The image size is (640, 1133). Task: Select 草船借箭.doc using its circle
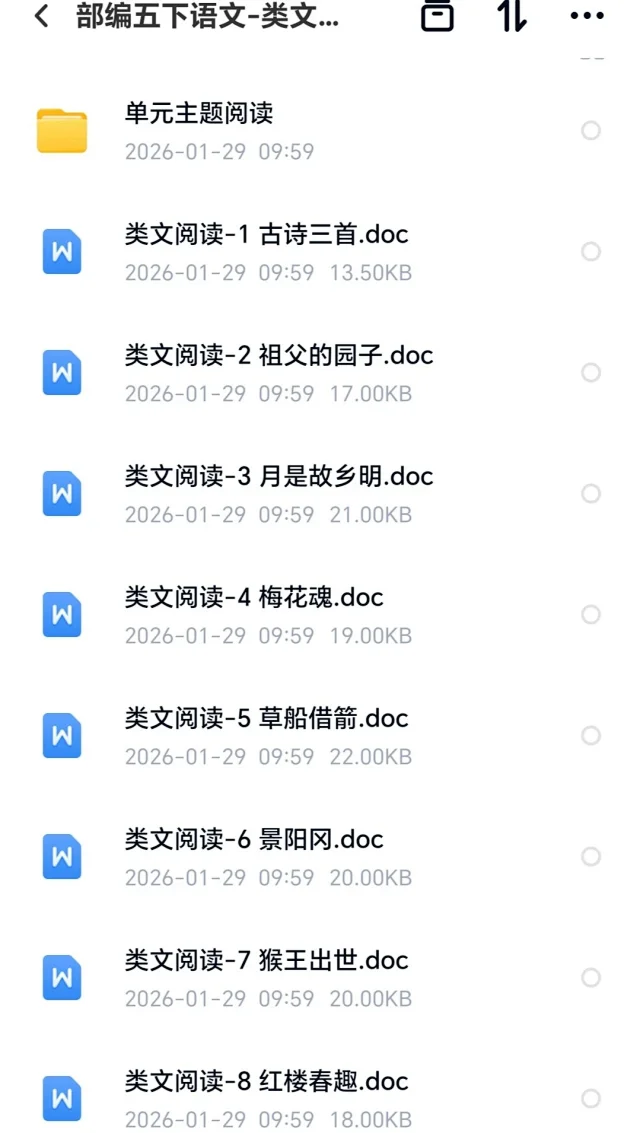[591, 736]
